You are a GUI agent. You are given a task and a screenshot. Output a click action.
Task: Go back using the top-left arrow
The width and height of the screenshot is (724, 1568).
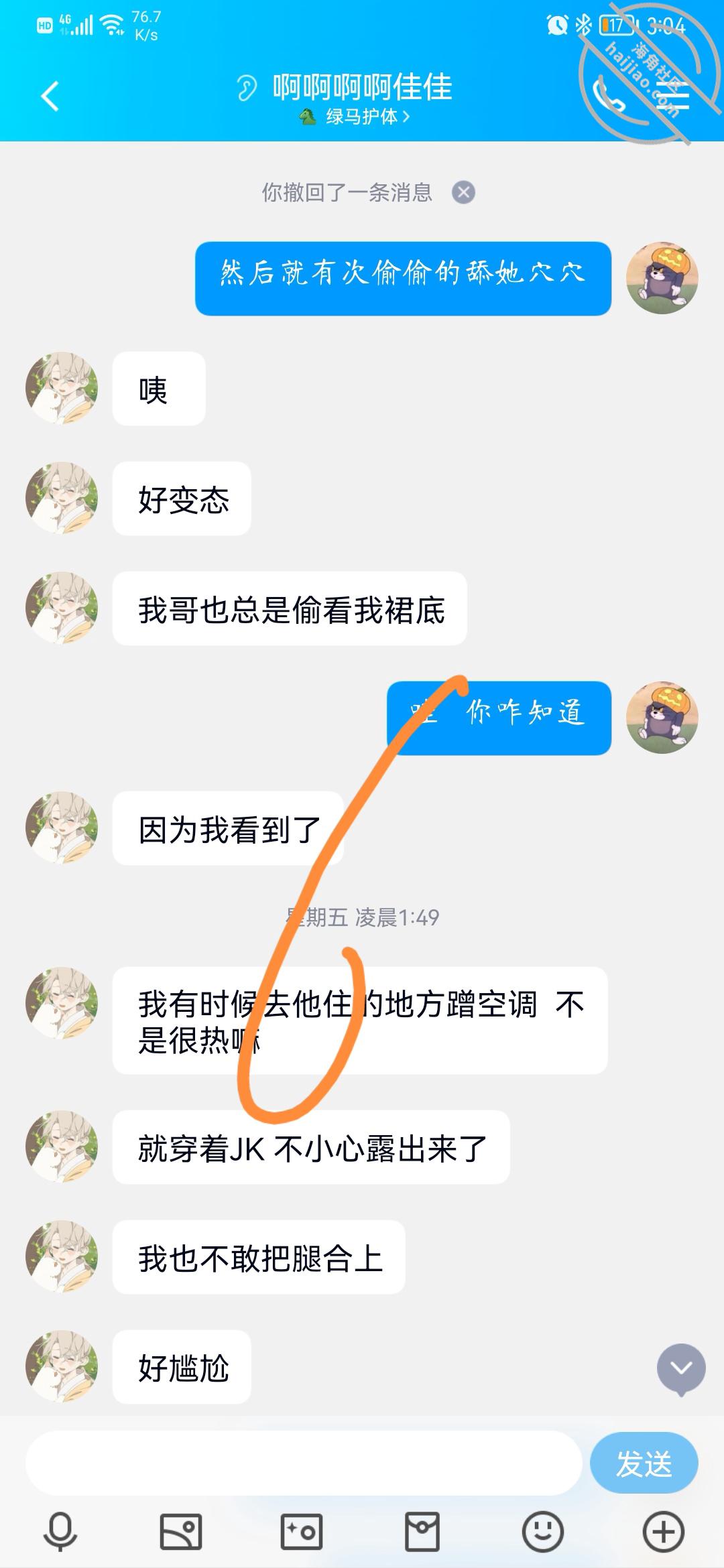[50, 96]
